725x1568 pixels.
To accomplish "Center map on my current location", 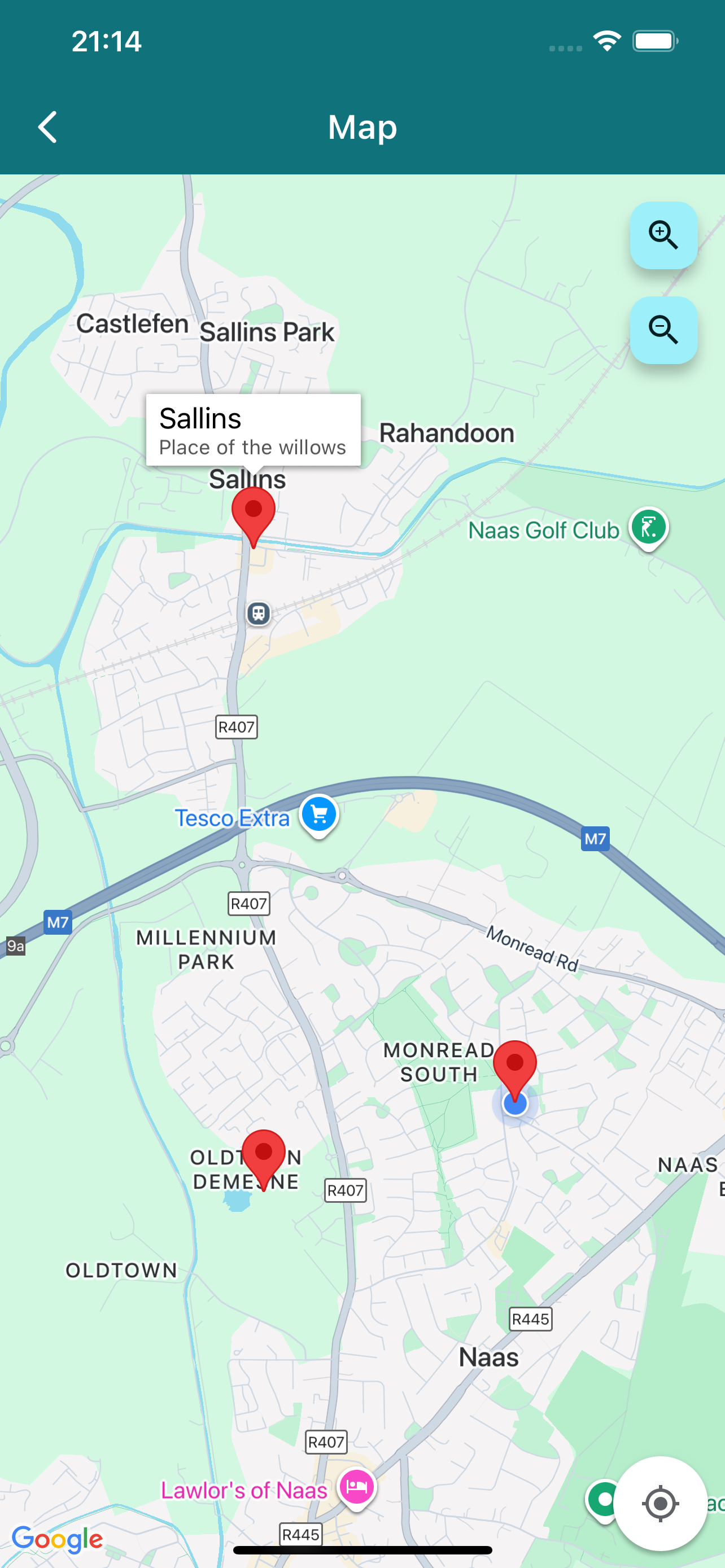I will [660, 1503].
